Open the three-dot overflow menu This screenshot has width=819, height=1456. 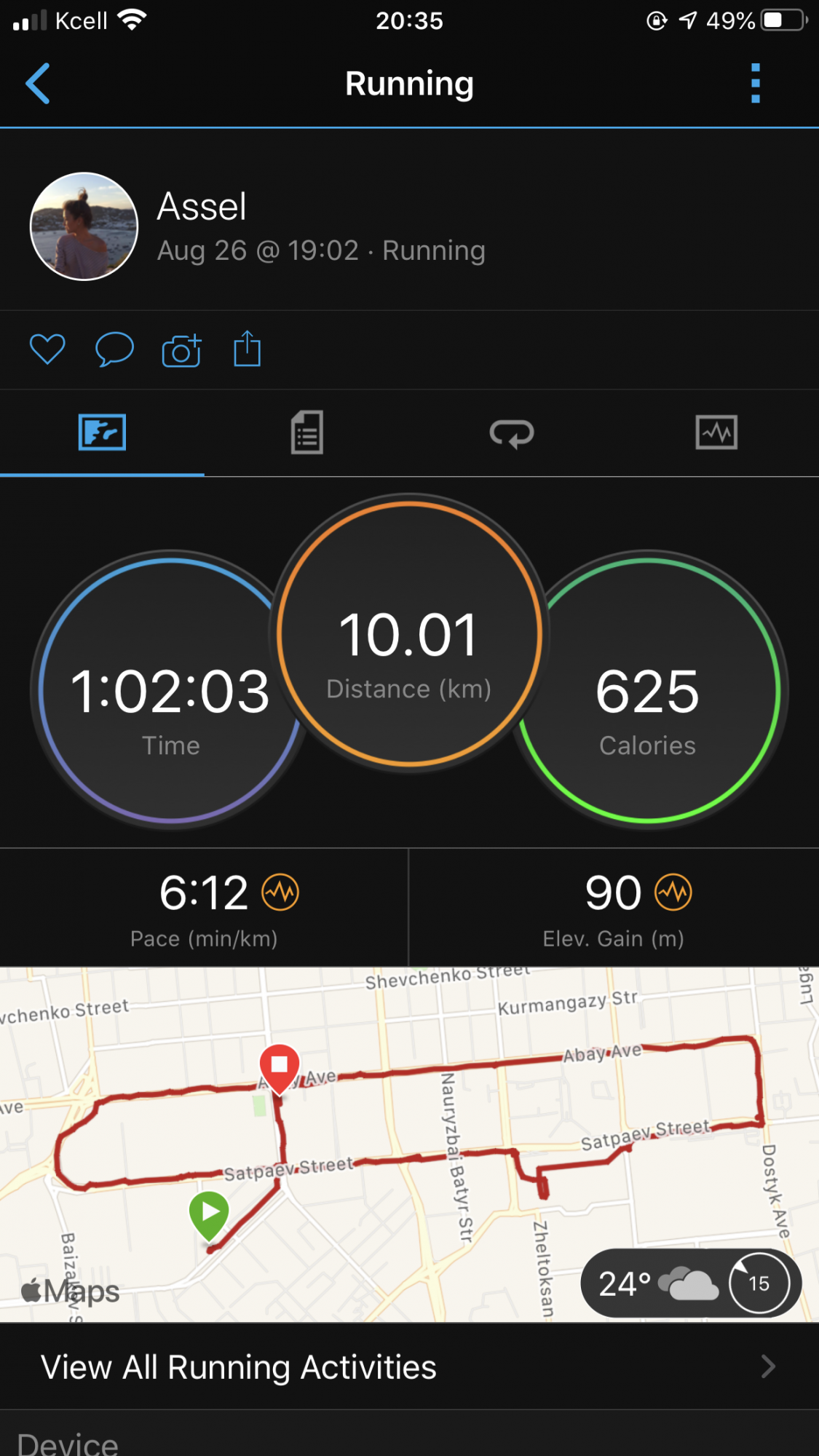coord(755,83)
